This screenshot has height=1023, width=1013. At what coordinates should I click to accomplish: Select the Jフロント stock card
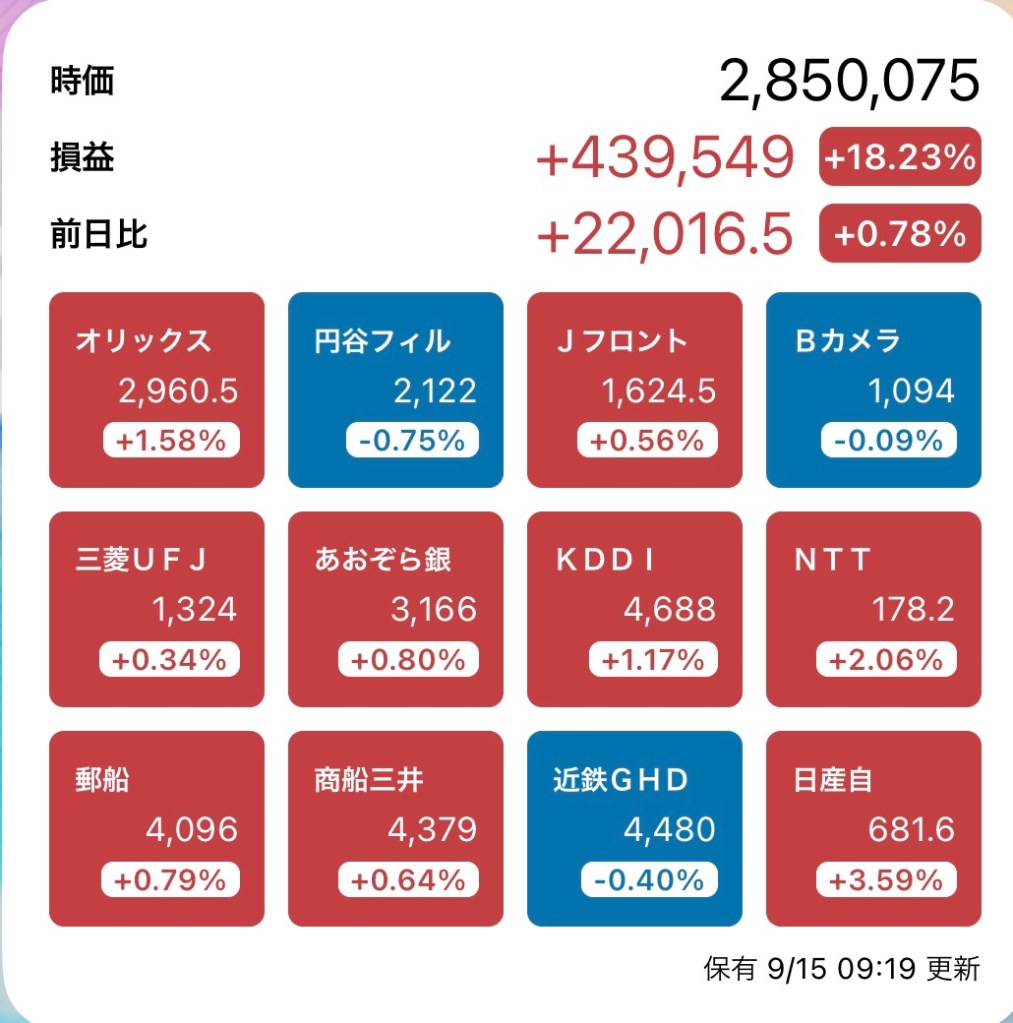[x=635, y=390]
